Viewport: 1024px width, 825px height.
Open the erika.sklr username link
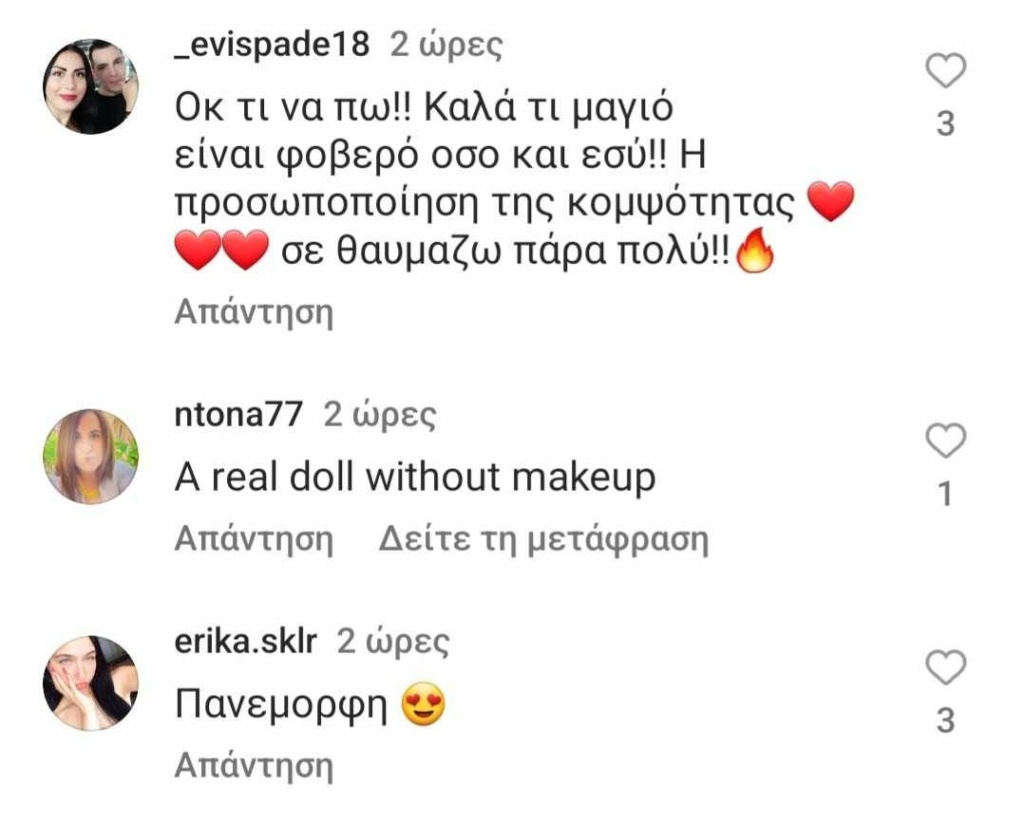point(245,641)
